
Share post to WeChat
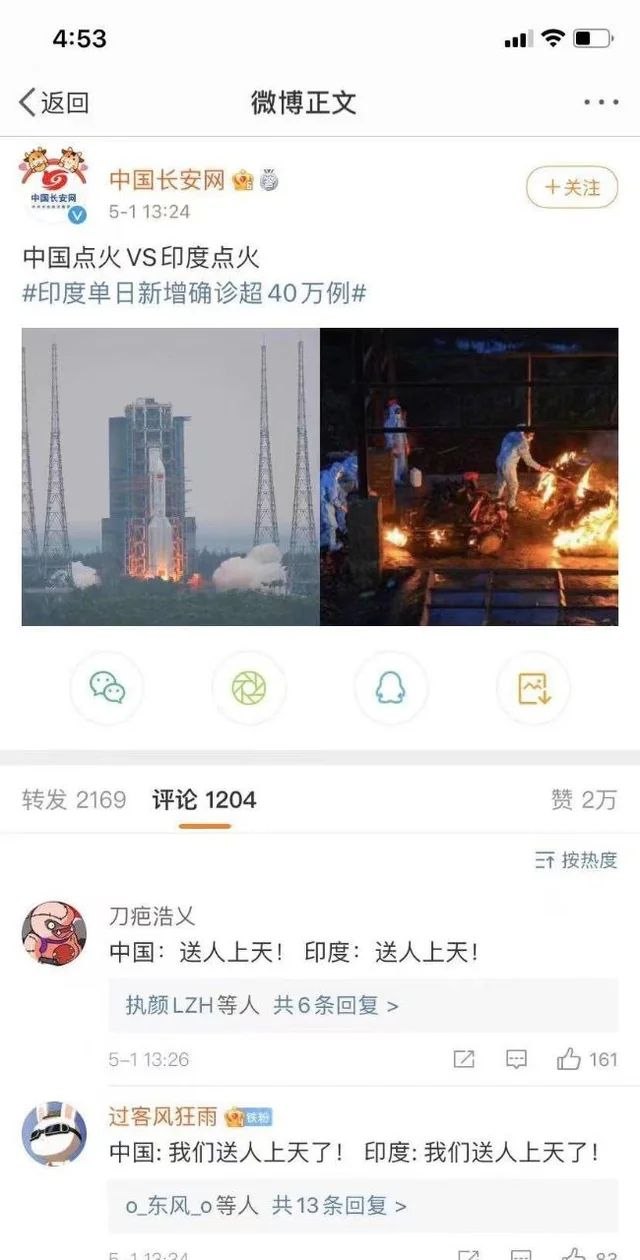107,688
